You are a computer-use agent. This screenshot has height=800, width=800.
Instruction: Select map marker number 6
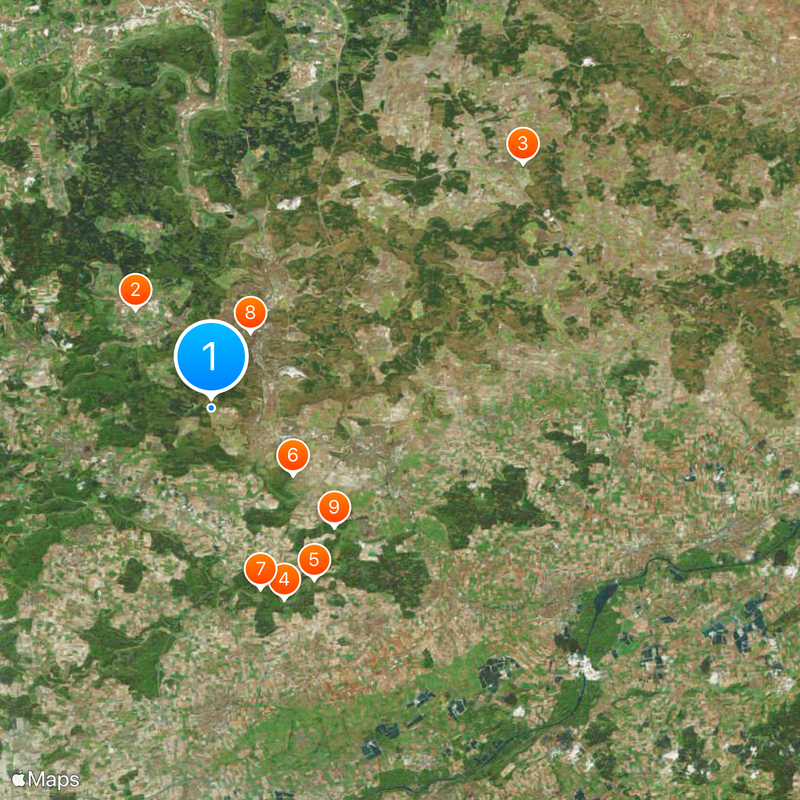point(292,456)
